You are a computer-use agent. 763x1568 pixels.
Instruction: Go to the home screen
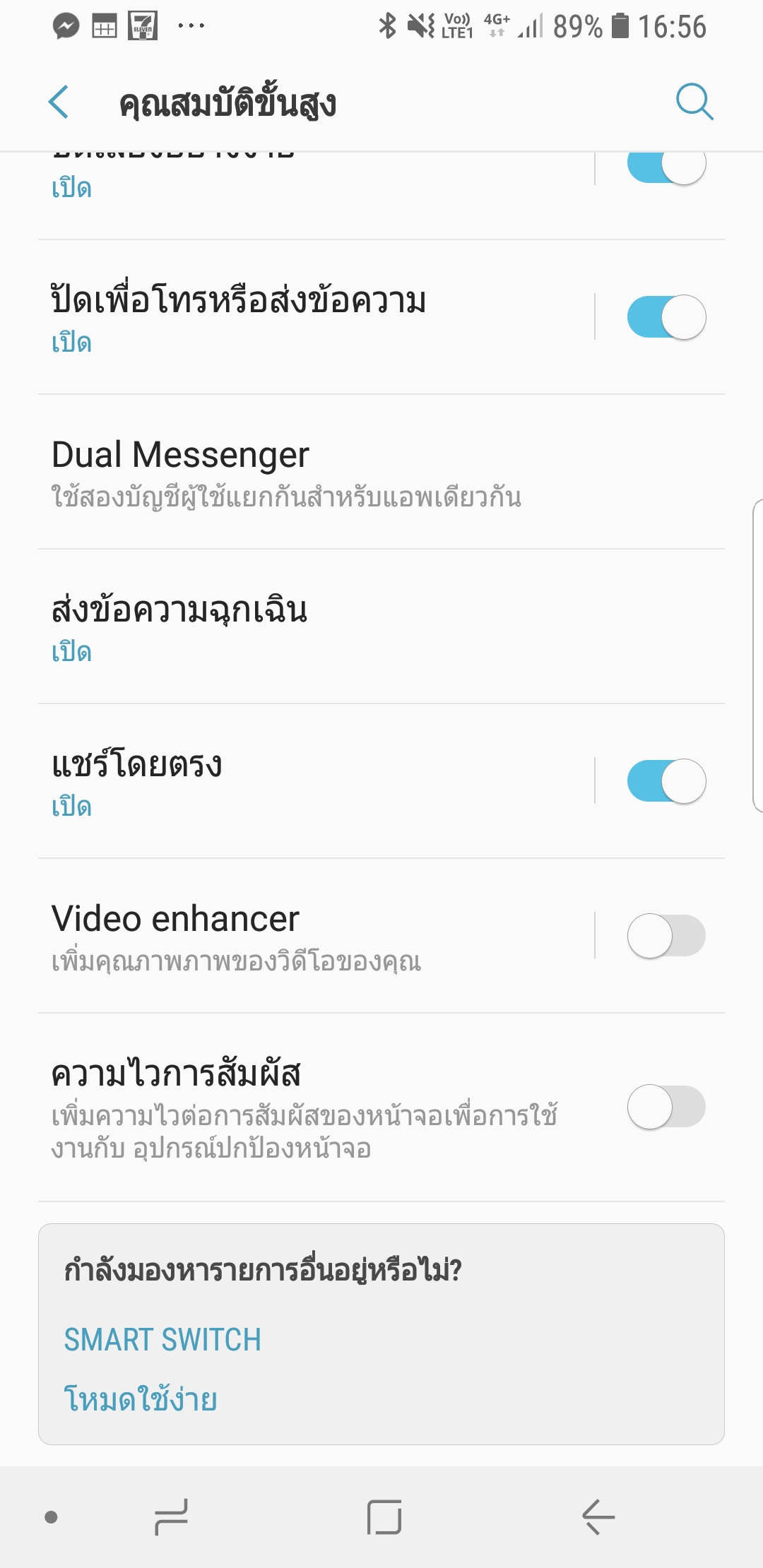click(x=384, y=1516)
